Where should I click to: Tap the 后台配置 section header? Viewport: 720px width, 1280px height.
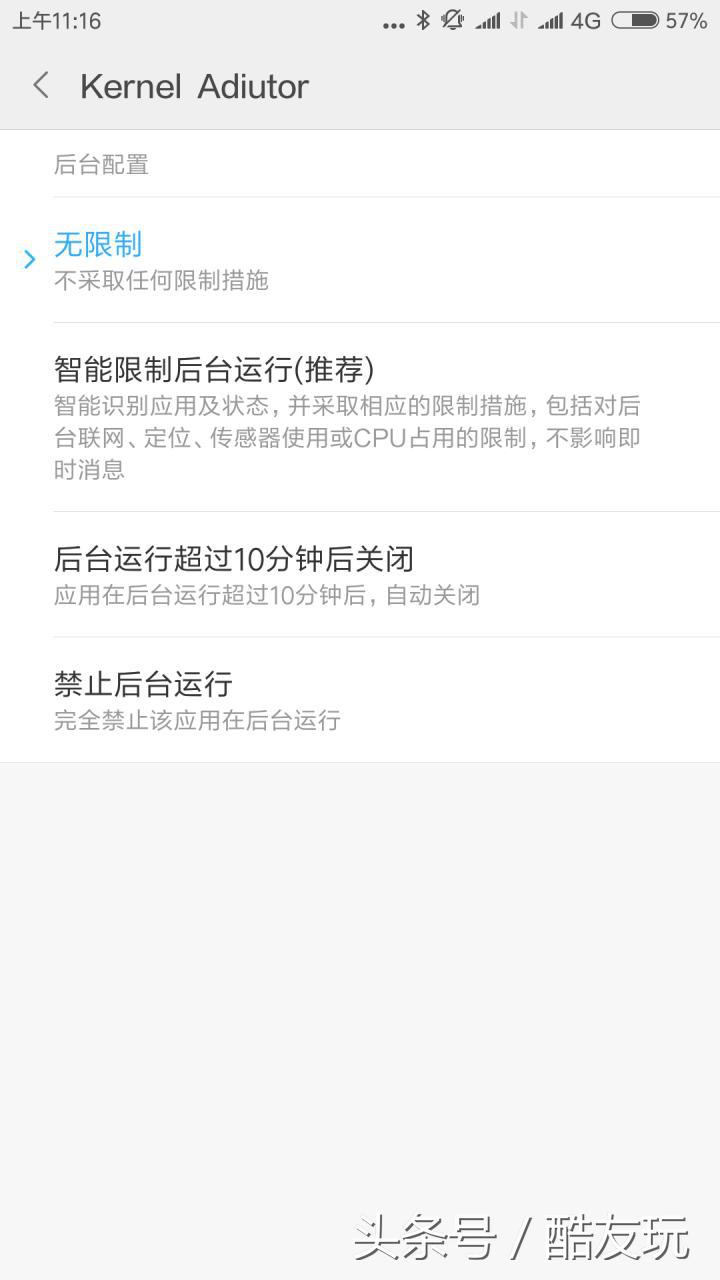(x=100, y=164)
